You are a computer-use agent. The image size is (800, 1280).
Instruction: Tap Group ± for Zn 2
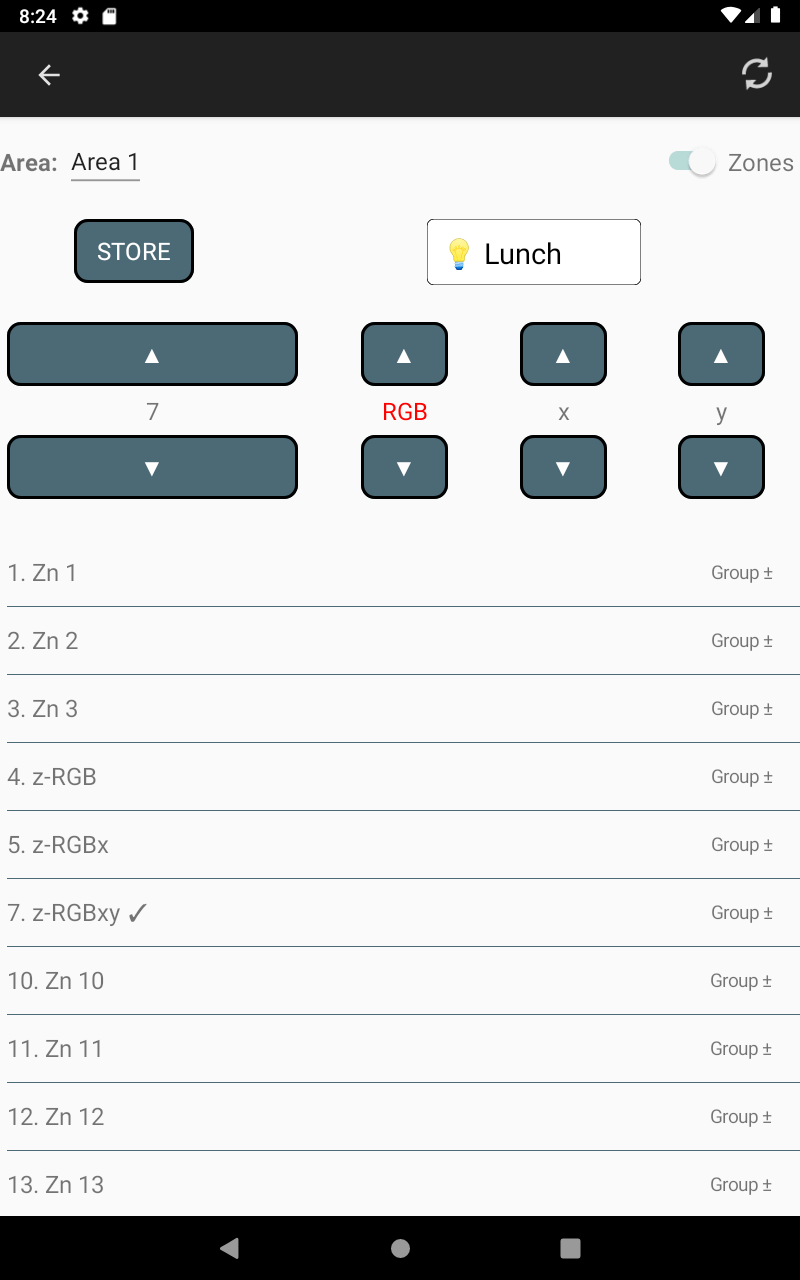[741, 641]
